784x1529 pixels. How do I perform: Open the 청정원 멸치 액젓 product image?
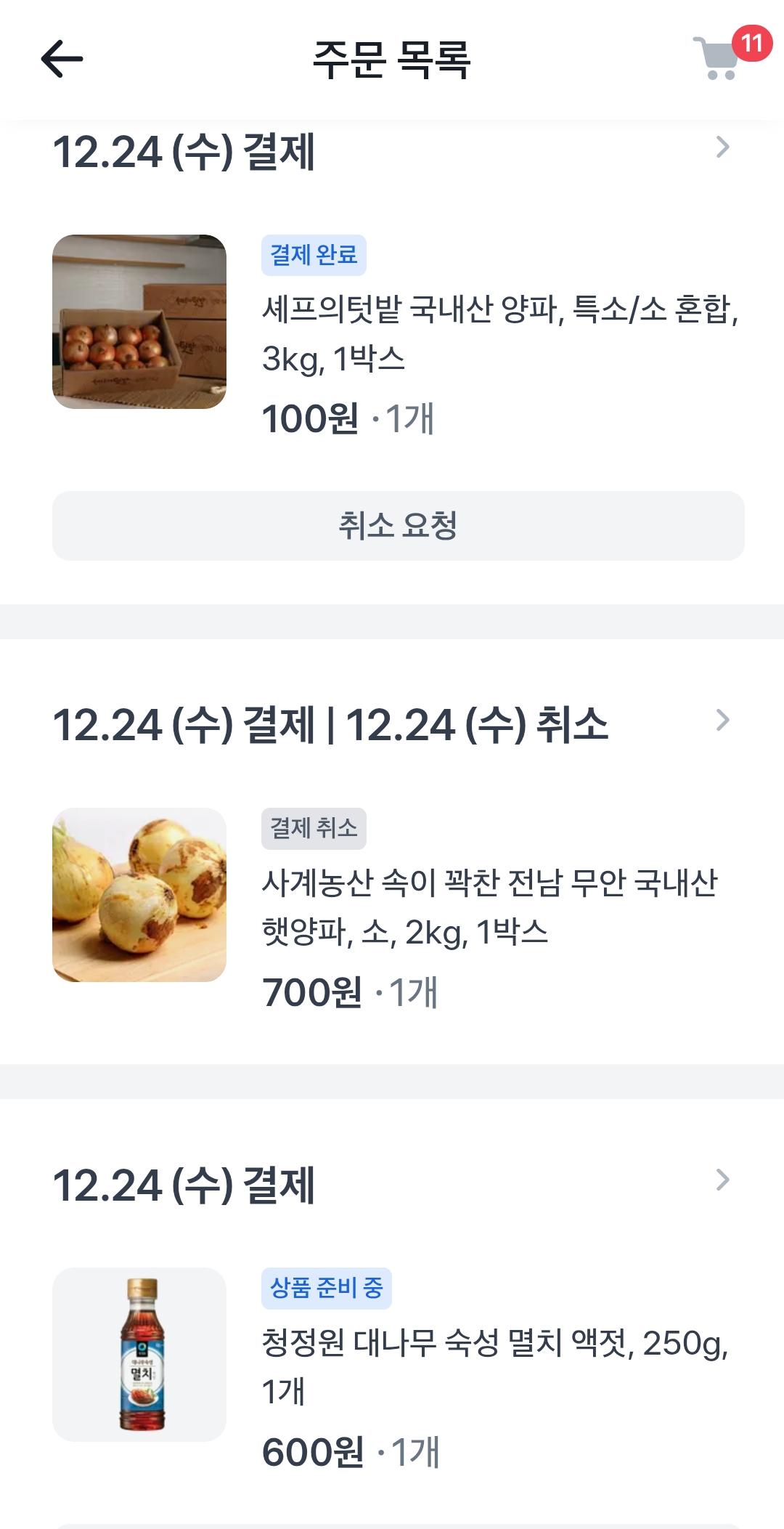(139, 1355)
